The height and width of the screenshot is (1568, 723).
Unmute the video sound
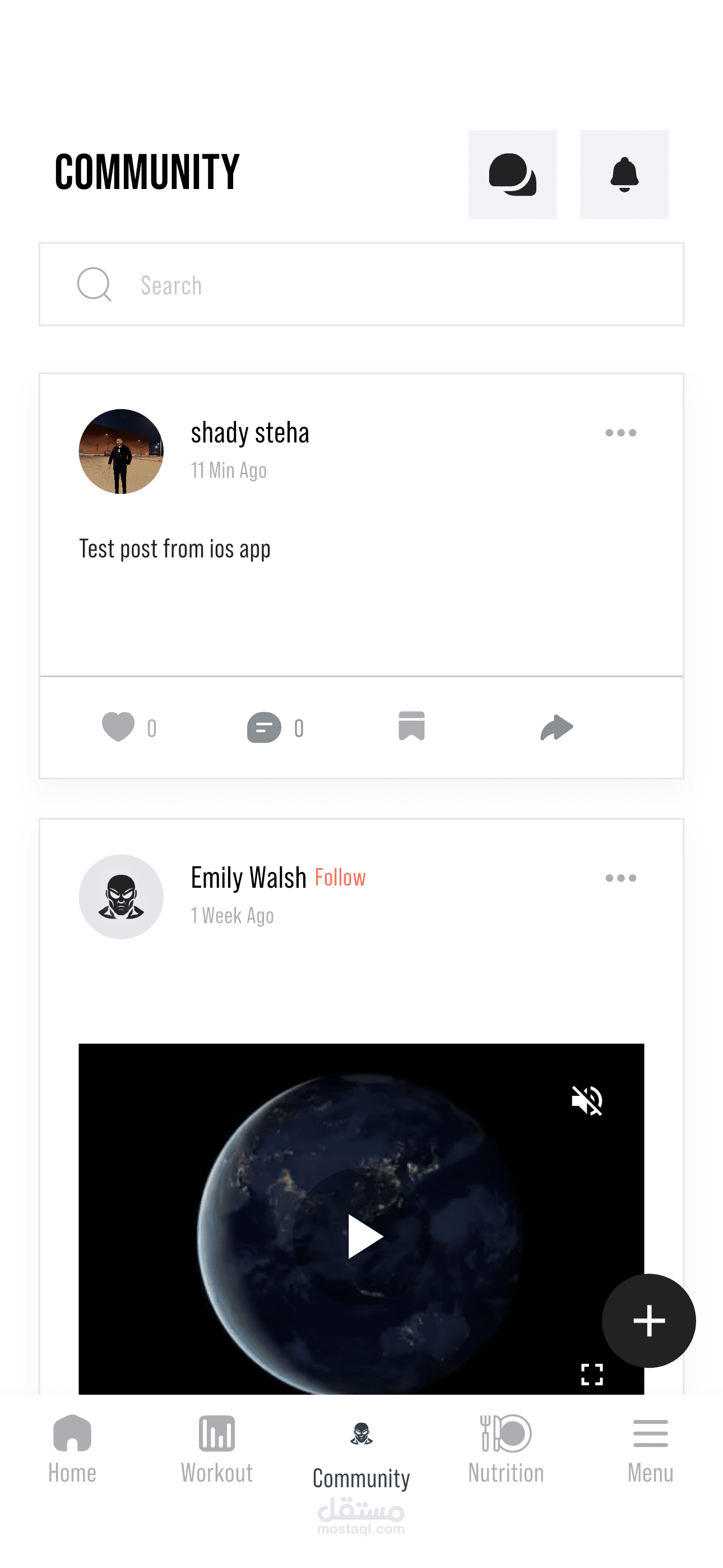pyautogui.click(x=587, y=1100)
